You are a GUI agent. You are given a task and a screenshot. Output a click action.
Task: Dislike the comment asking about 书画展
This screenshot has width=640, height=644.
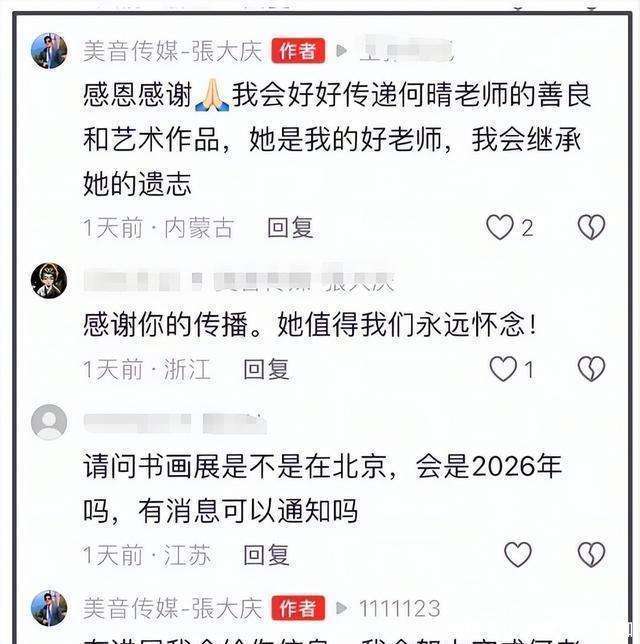591,553
